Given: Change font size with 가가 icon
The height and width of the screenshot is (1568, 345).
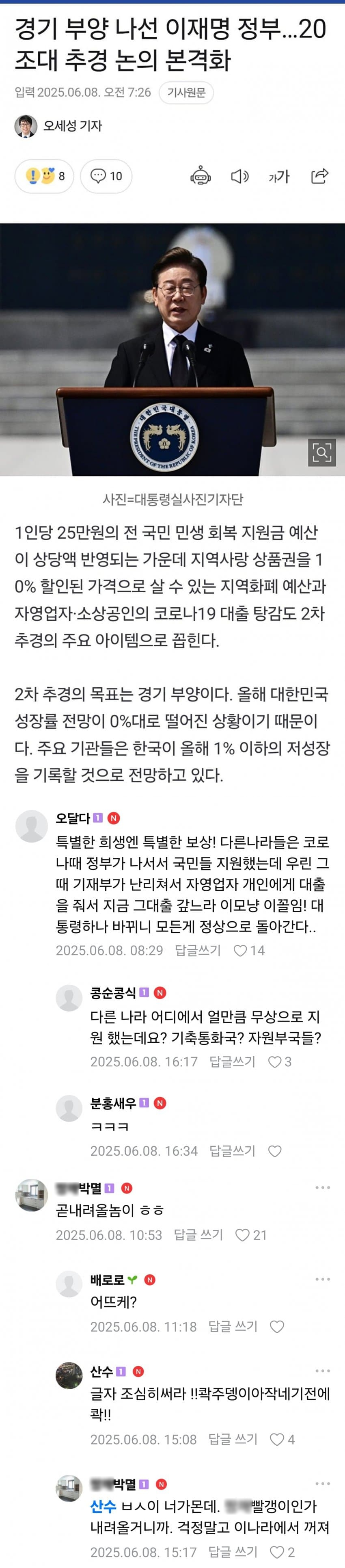Looking at the screenshot, I should 279,177.
